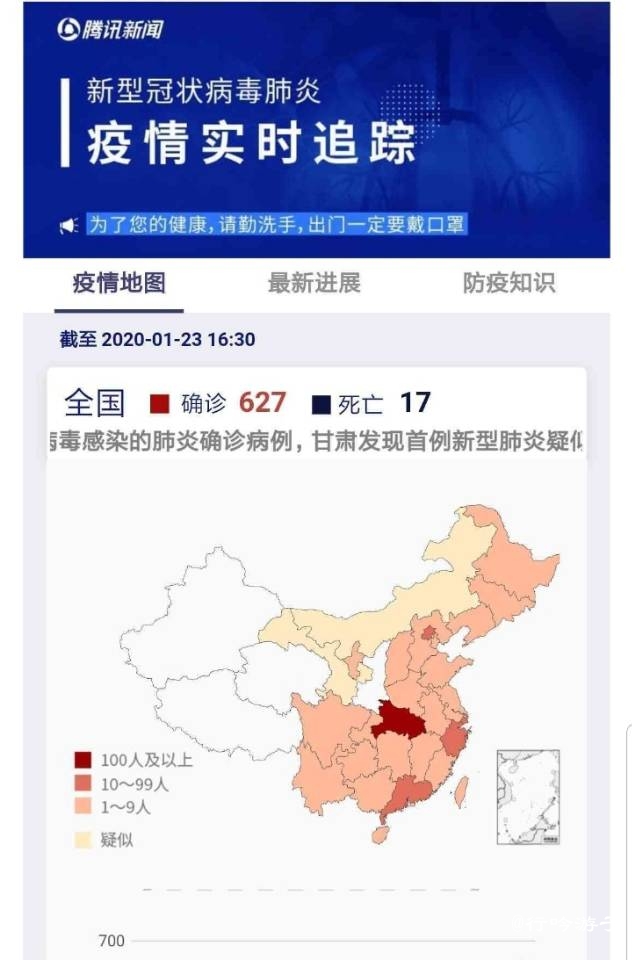This screenshot has width=632, height=960.
Task: Open the 防疫知识 tab
Action: pyautogui.click(x=508, y=283)
